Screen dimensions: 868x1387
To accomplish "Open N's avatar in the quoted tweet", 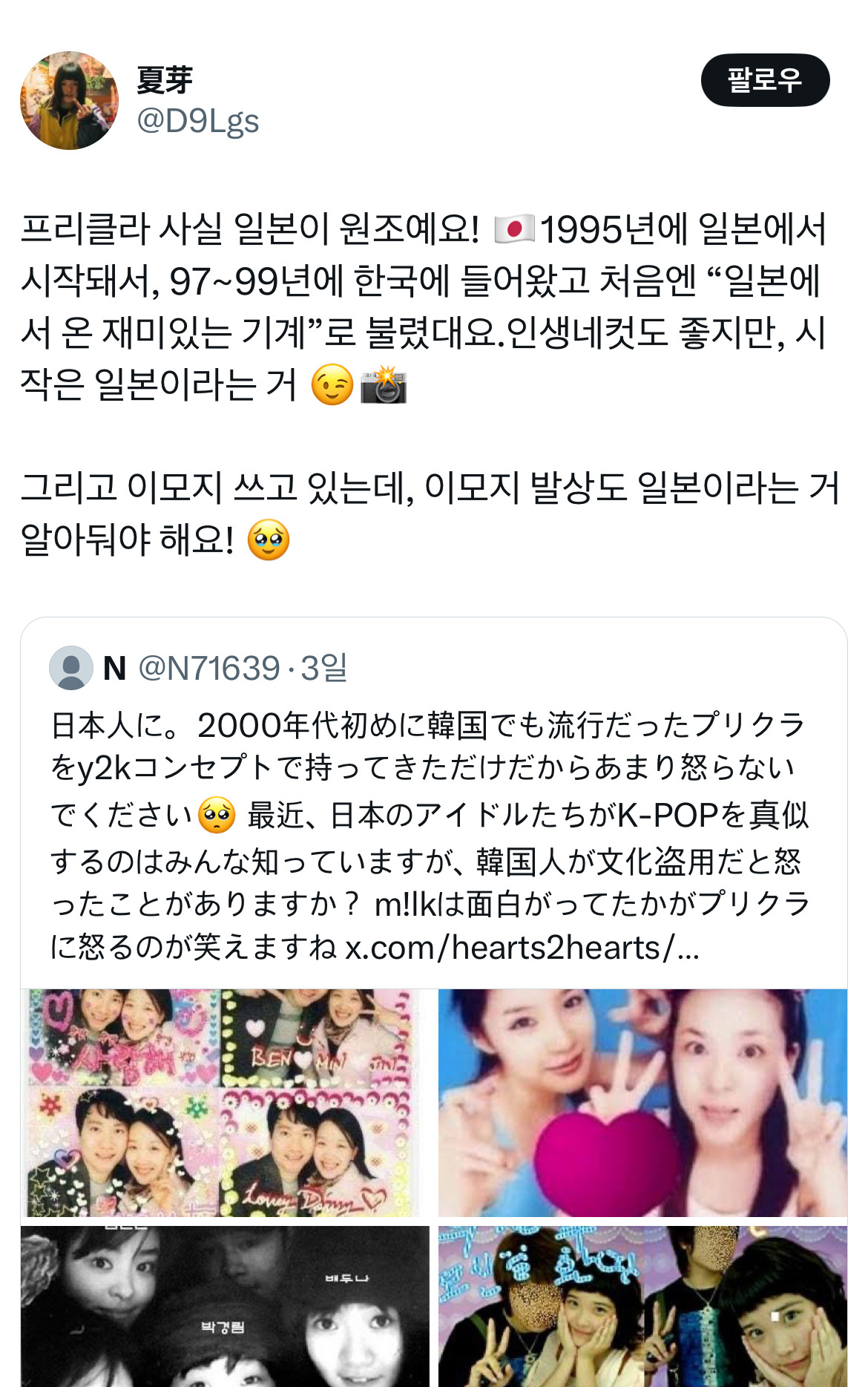I will click(71, 668).
